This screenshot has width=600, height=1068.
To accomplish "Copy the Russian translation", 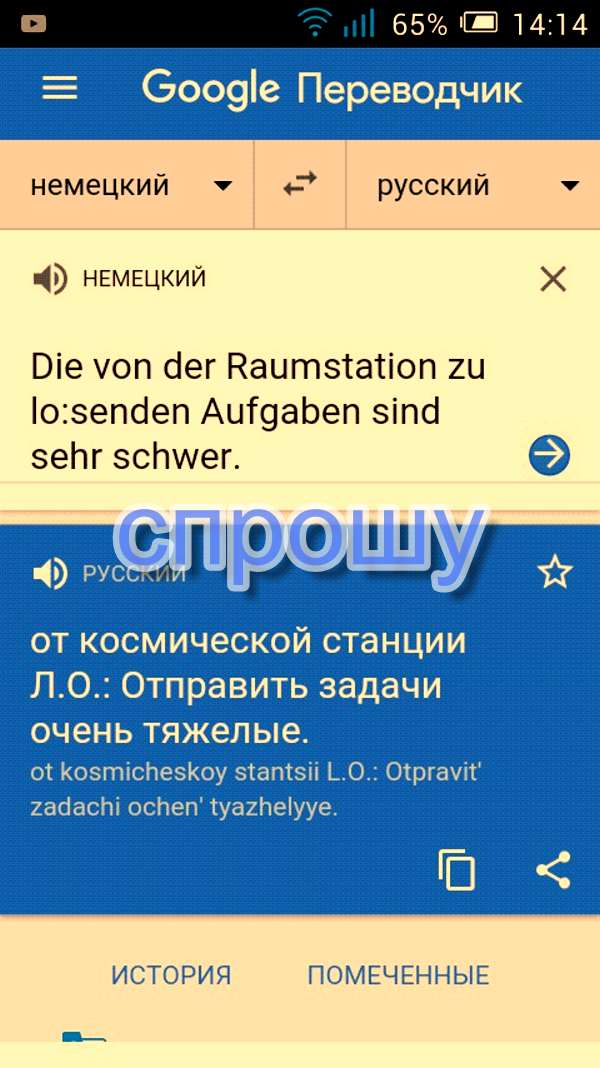I will coord(457,868).
